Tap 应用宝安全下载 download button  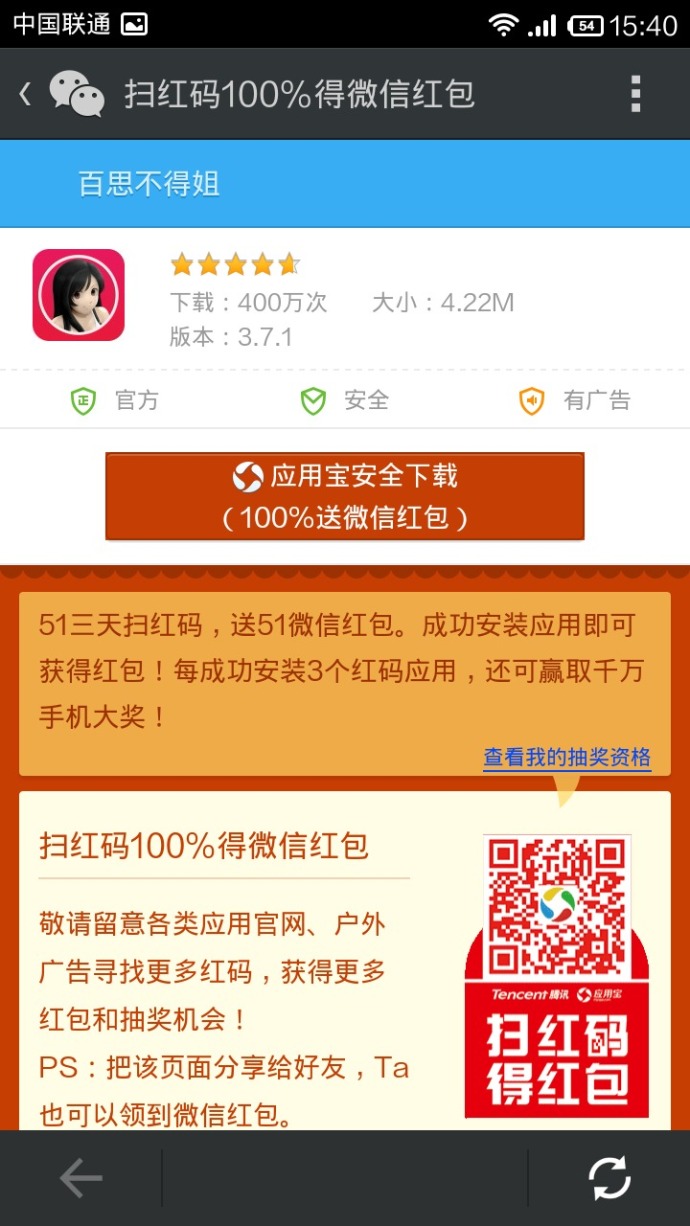pos(344,496)
